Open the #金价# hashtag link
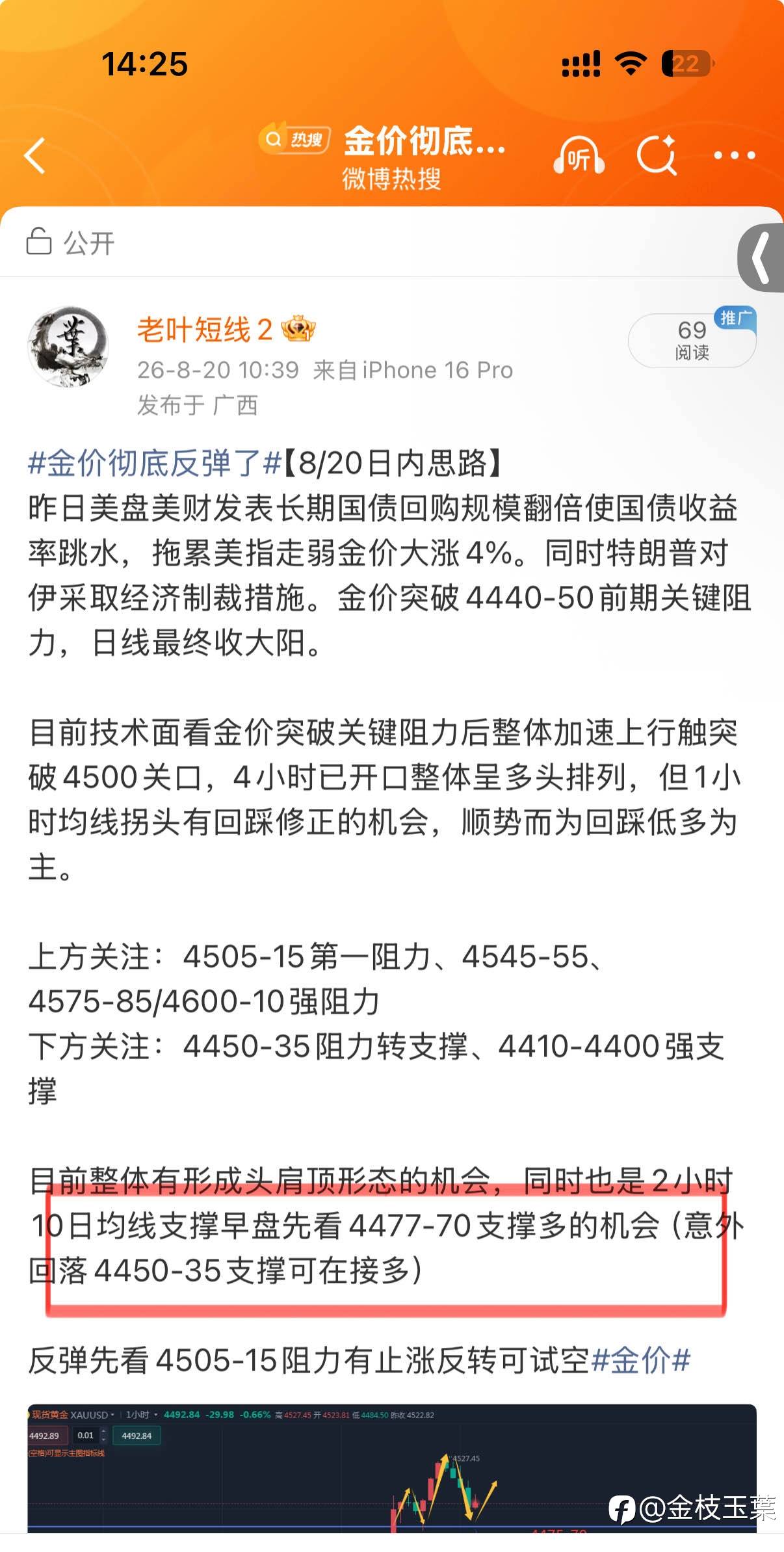 click(x=640, y=1360)
